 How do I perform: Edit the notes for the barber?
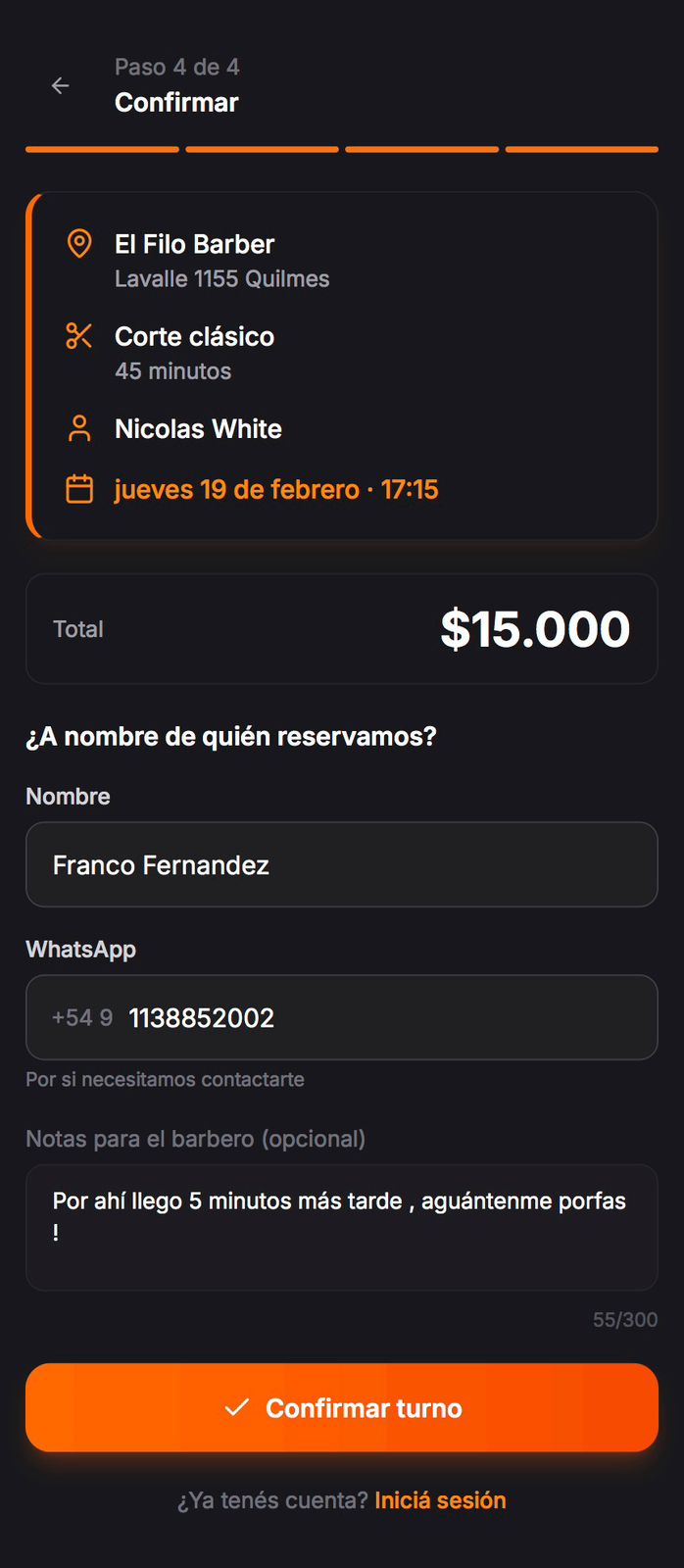(x=341, y=1227)
